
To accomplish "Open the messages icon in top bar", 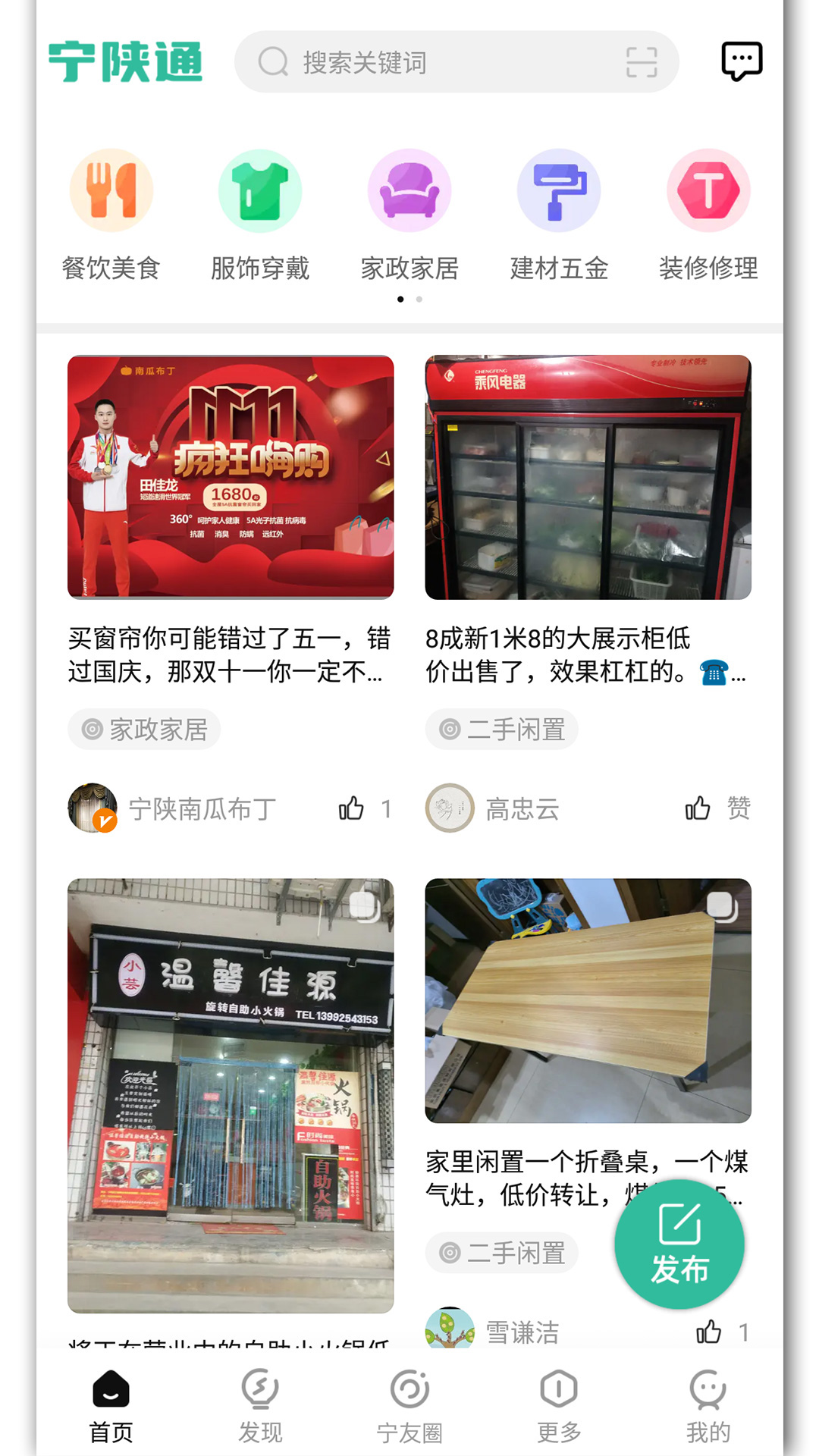I will click(x=741, y=61).
